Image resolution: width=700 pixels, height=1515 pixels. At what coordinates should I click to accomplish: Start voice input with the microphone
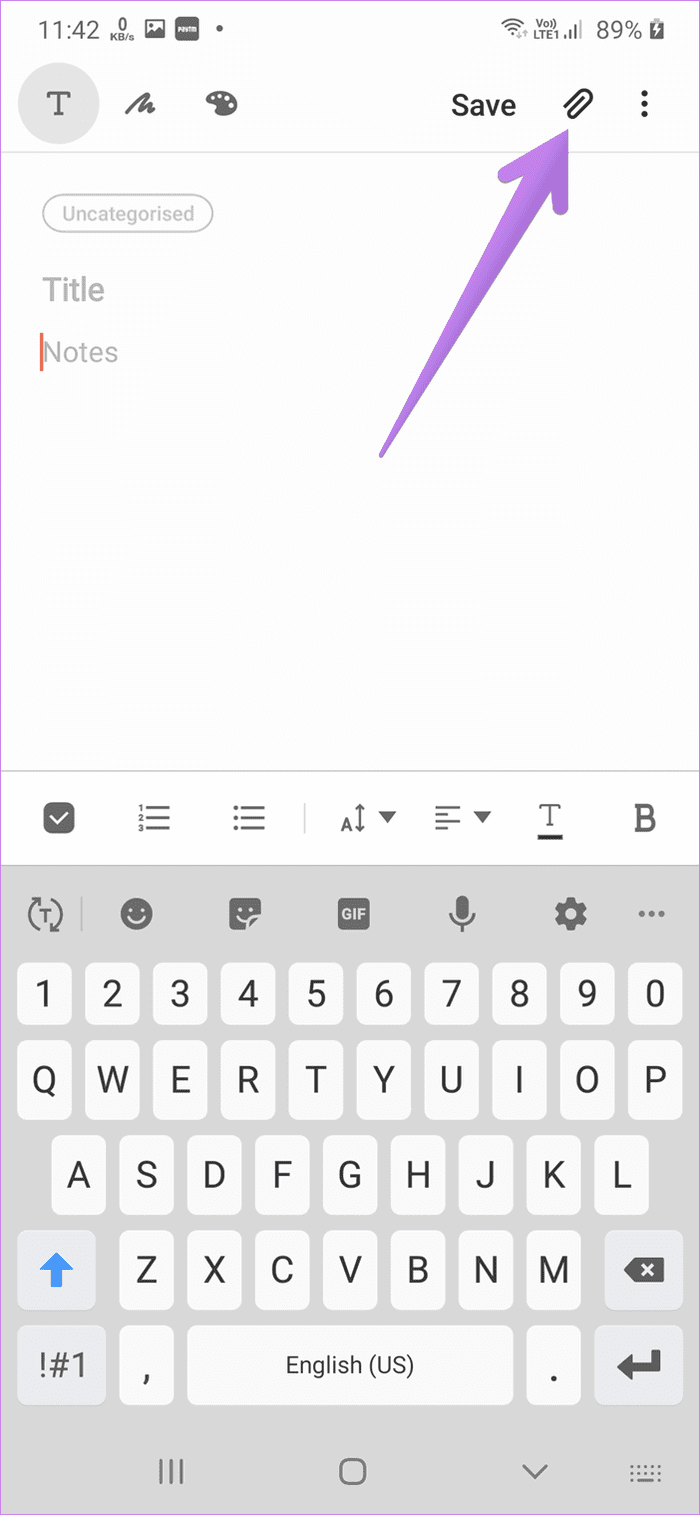coord(461,913)
